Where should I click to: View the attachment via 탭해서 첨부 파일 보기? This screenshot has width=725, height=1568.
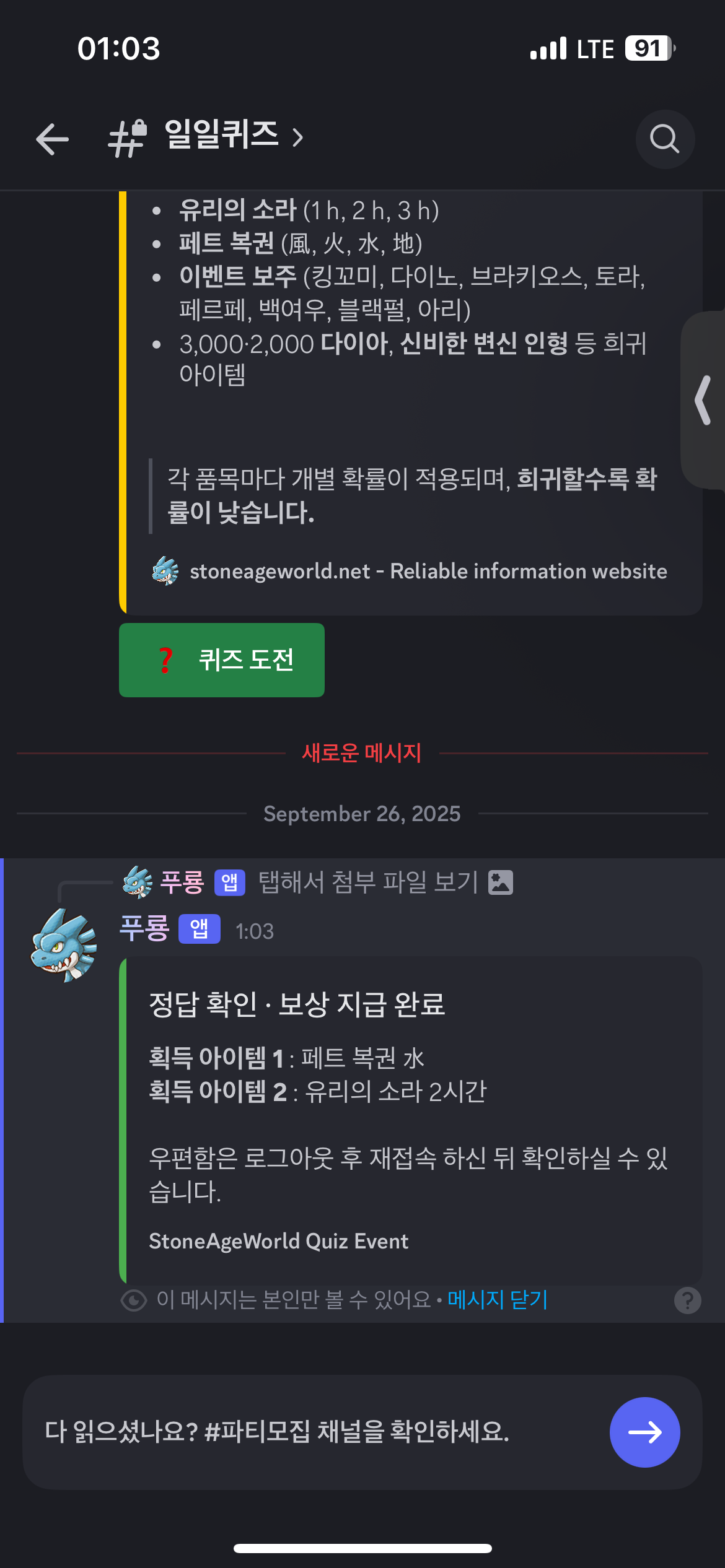[x=368, y=882]
